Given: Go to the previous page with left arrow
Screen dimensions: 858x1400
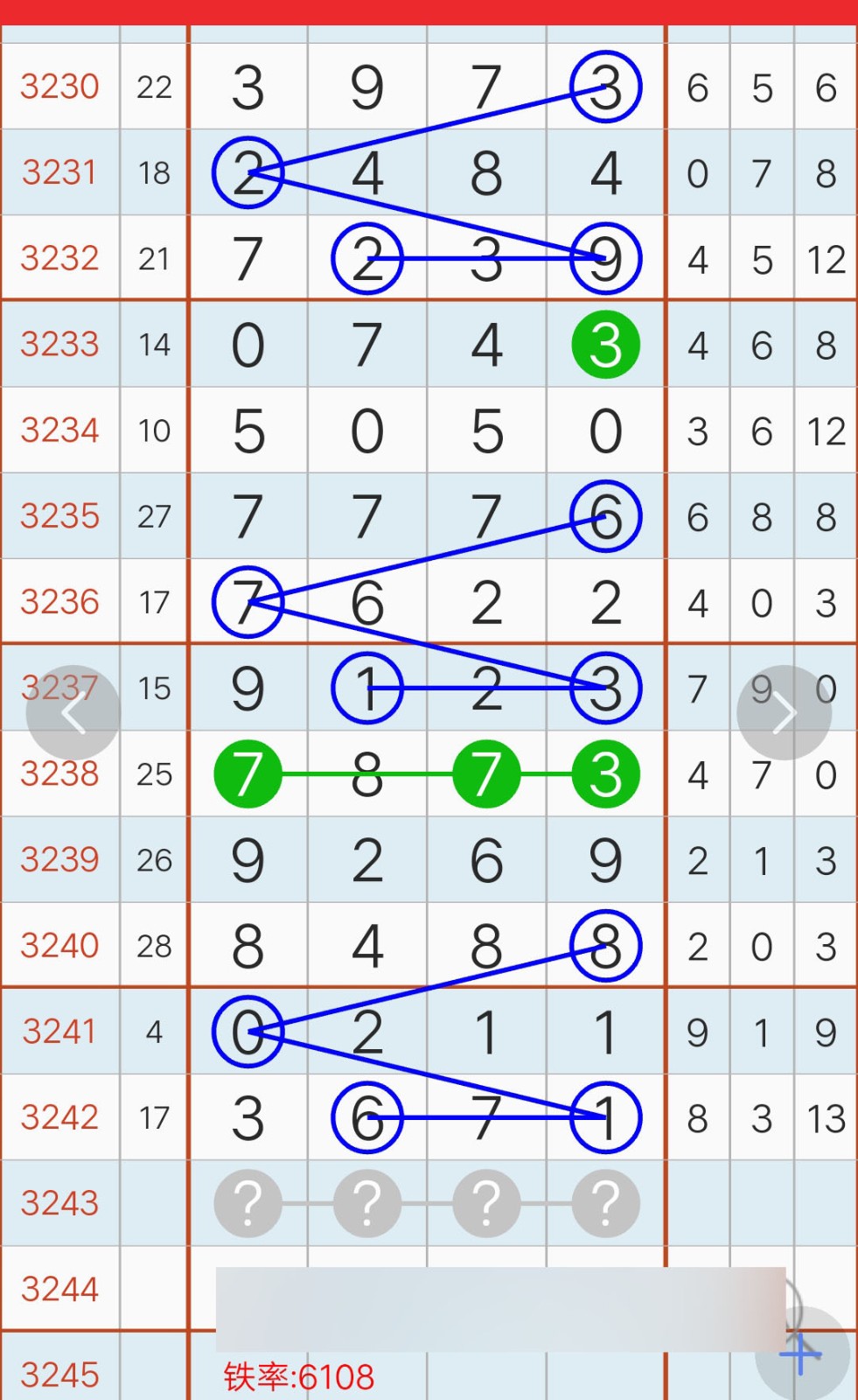Looking at the screenshot, I should coord(73,713).
